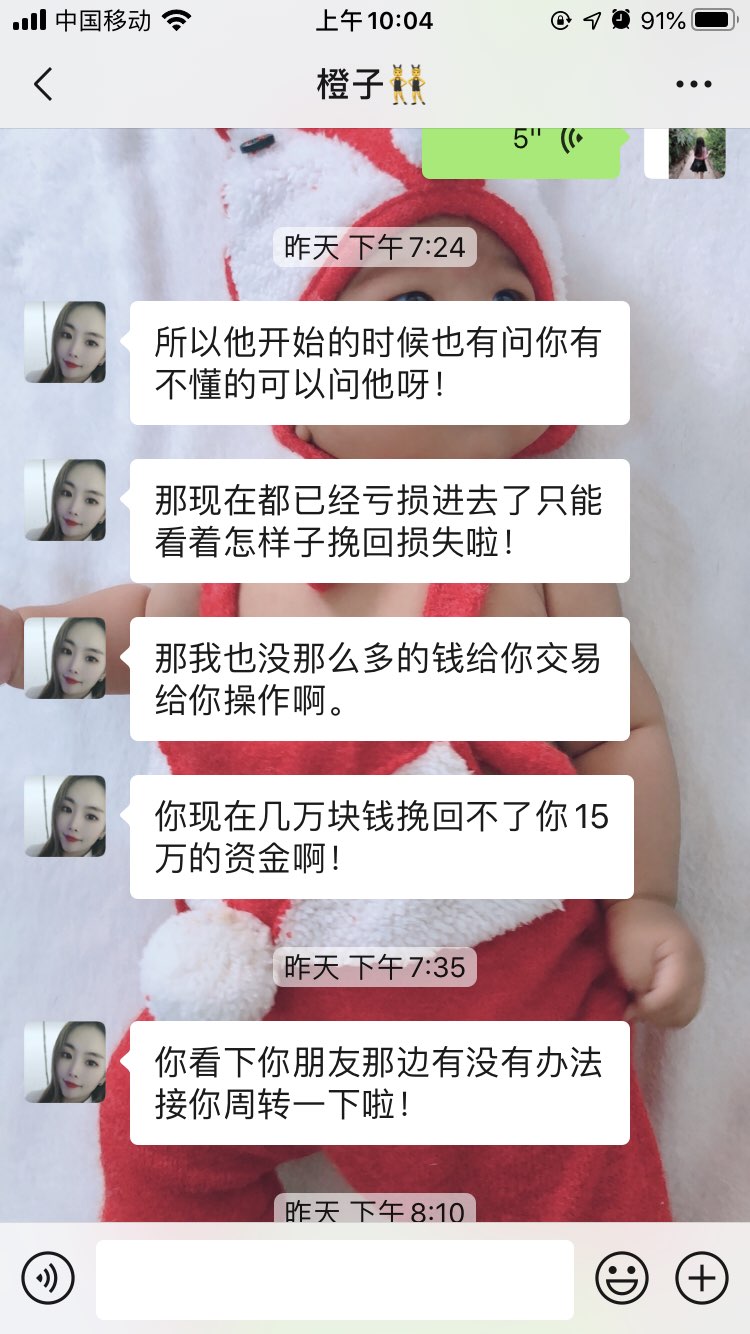This screenshot has width=750, height=1334.
Task: Open the emoji picker
Action: tap(621, 1278)
